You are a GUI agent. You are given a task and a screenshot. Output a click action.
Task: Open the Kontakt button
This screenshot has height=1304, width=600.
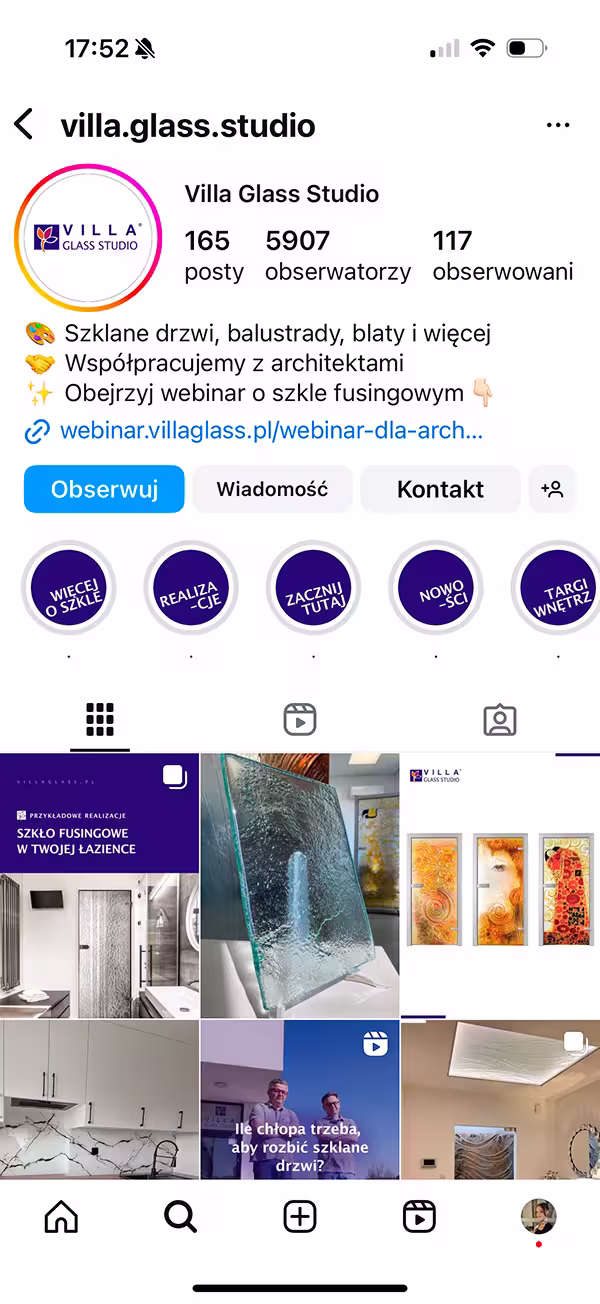[x=440, y=489]
